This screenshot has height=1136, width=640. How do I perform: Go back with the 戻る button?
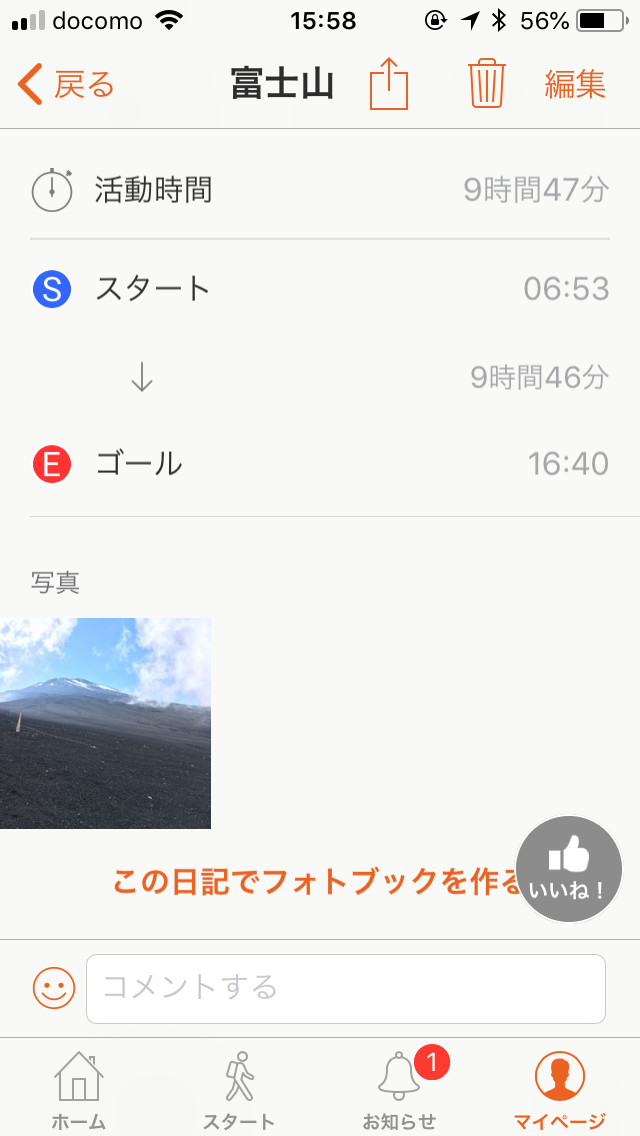66,85
